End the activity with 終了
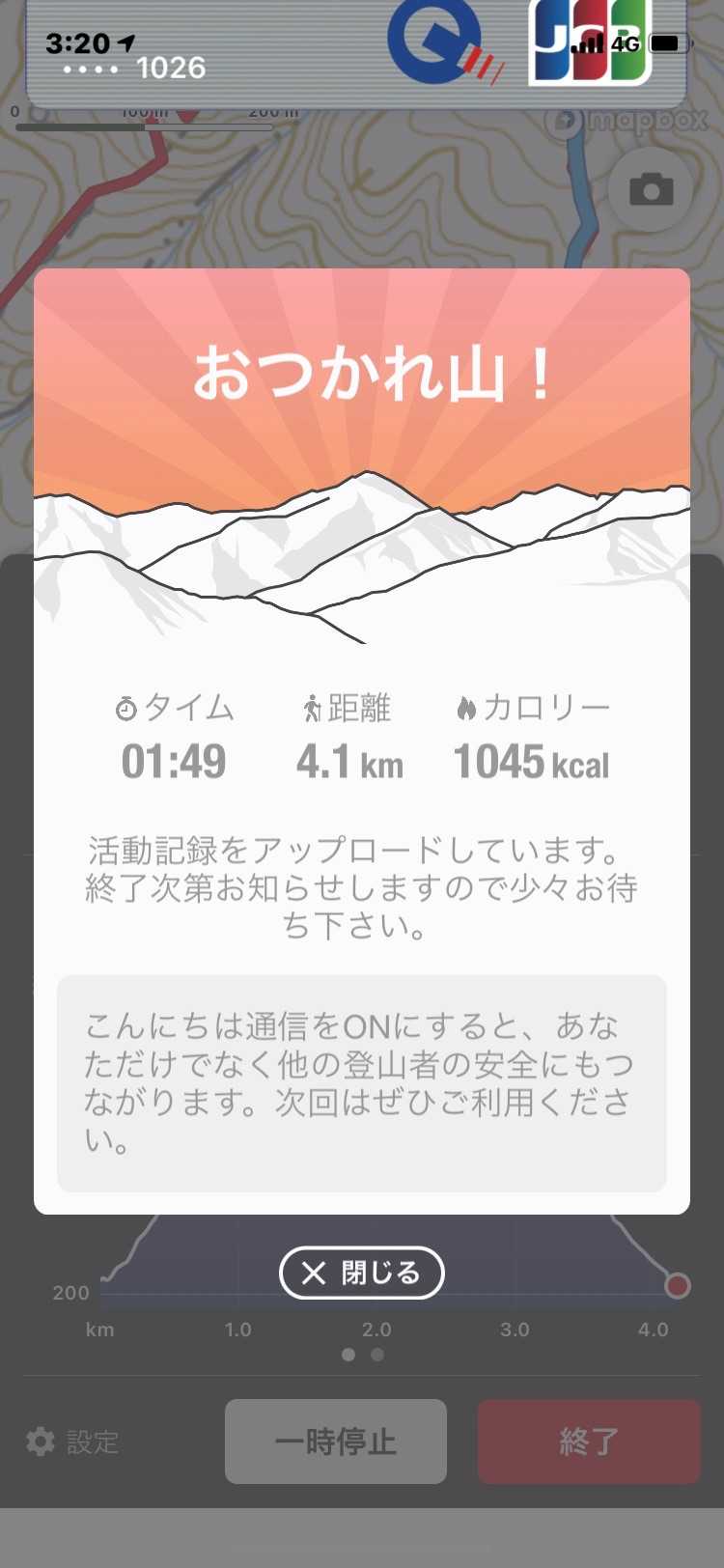This screenshot has height=1568, width=724. pos(588,1442)
